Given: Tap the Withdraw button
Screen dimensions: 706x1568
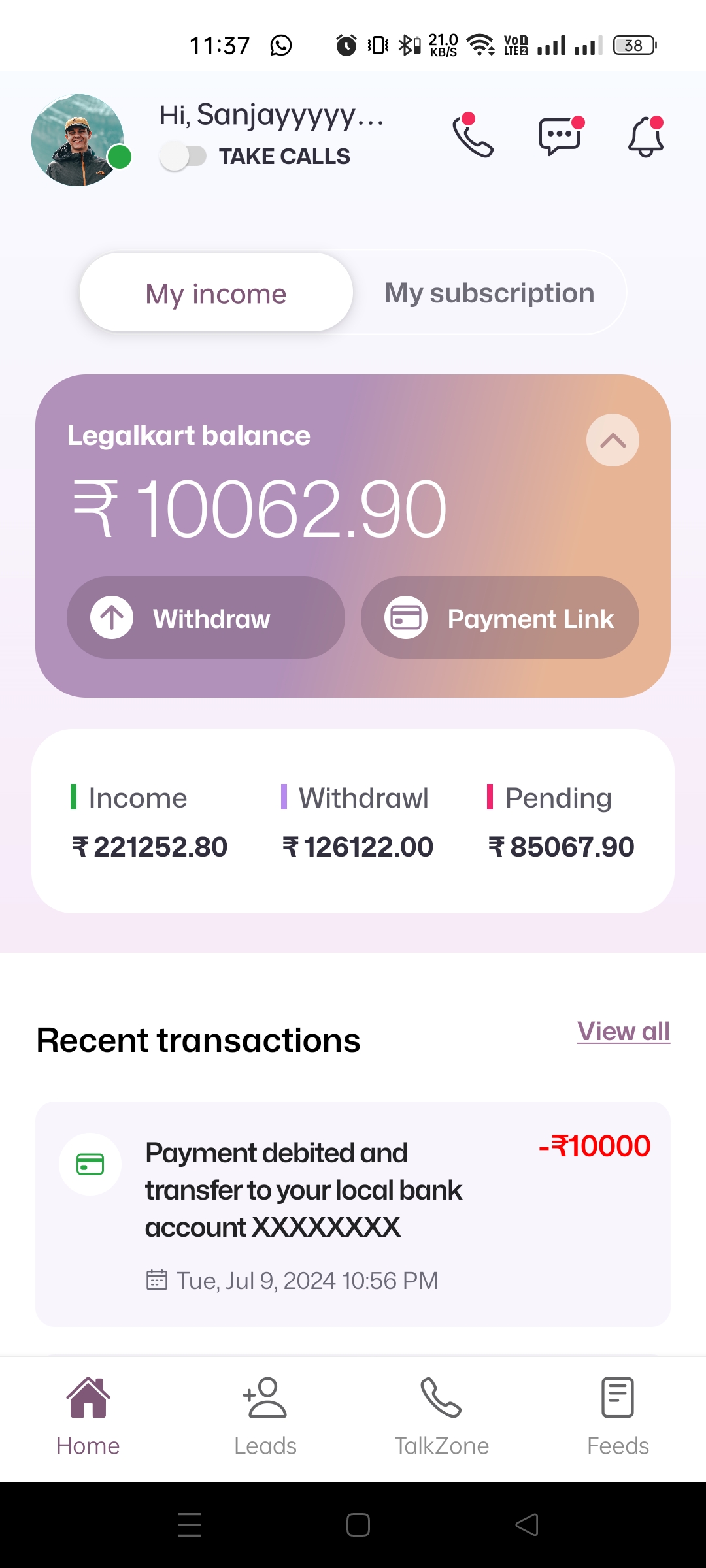Looking at the screenshot, I should (205, 617).
